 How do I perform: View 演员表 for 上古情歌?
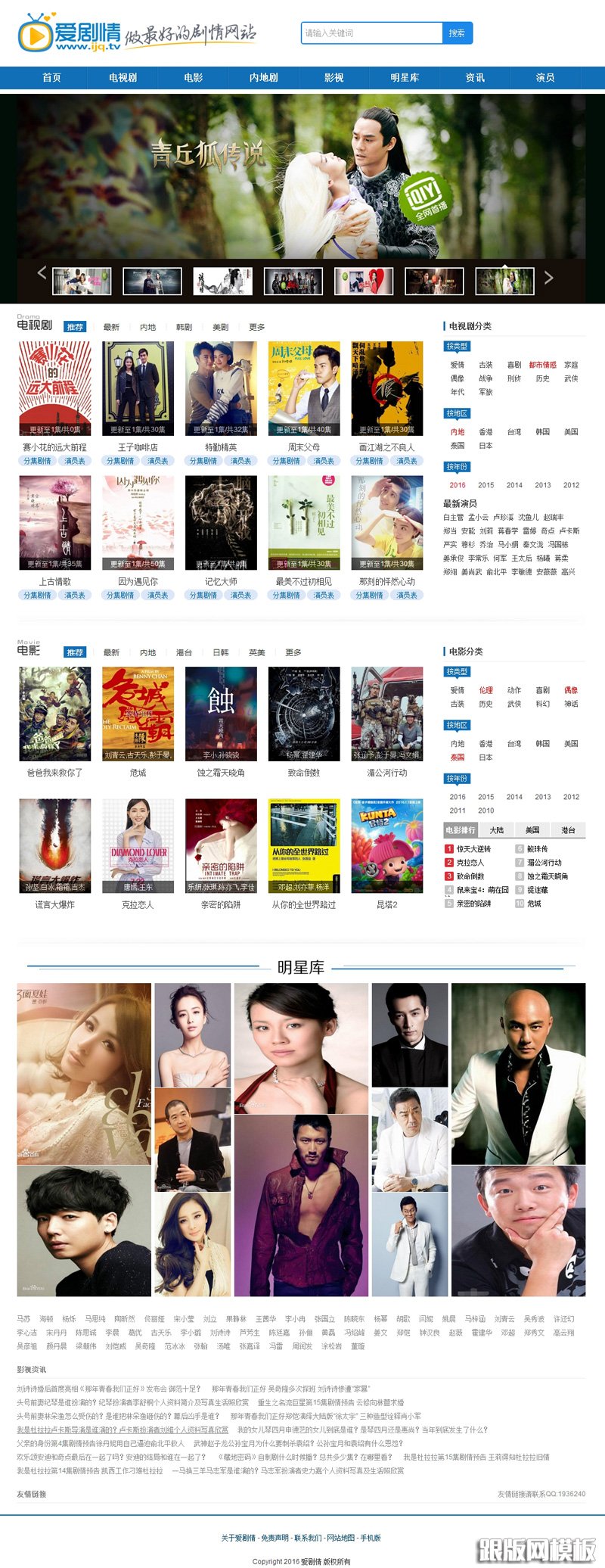coord(75,596)
